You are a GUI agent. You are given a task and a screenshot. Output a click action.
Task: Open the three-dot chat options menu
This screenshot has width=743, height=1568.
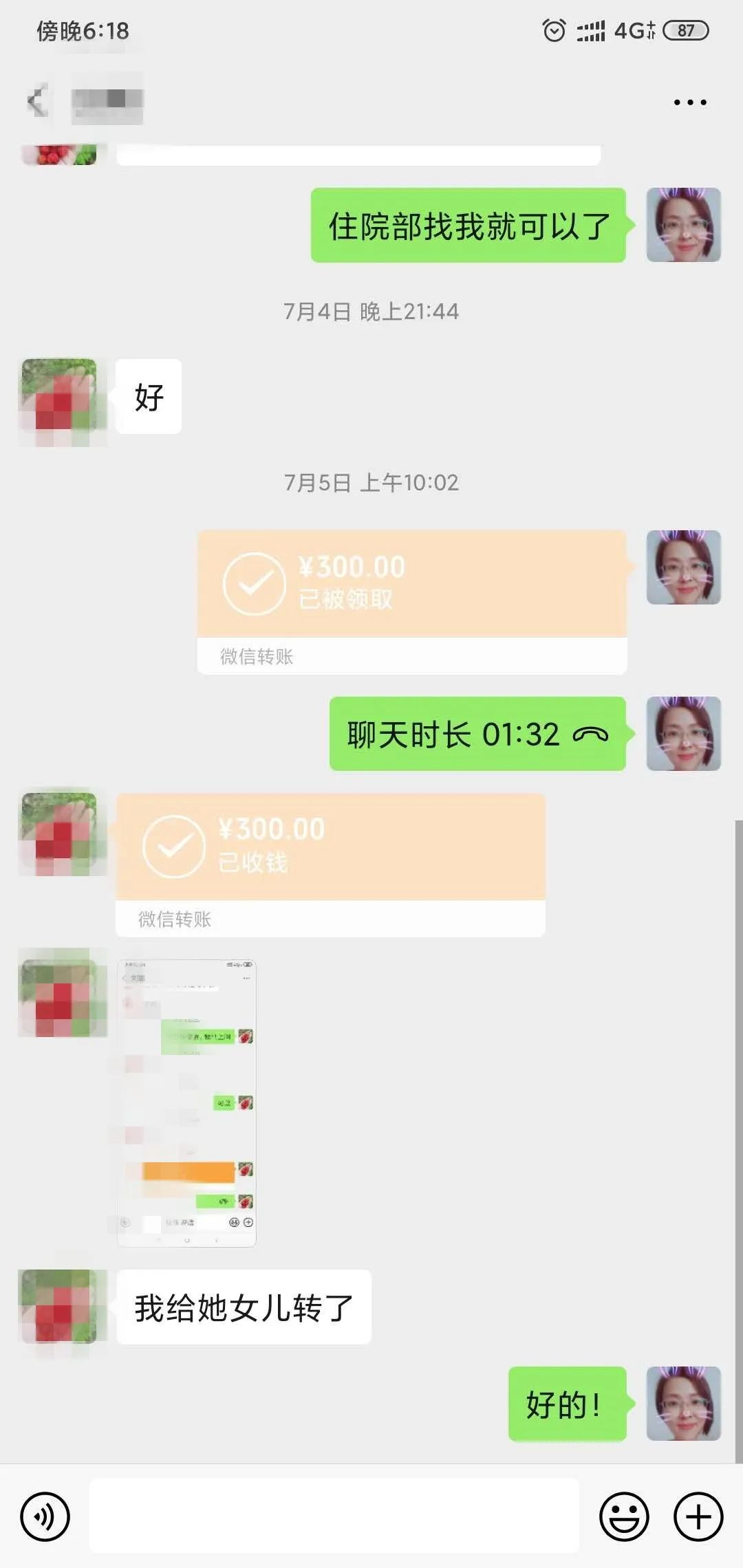tap(689, 102)
